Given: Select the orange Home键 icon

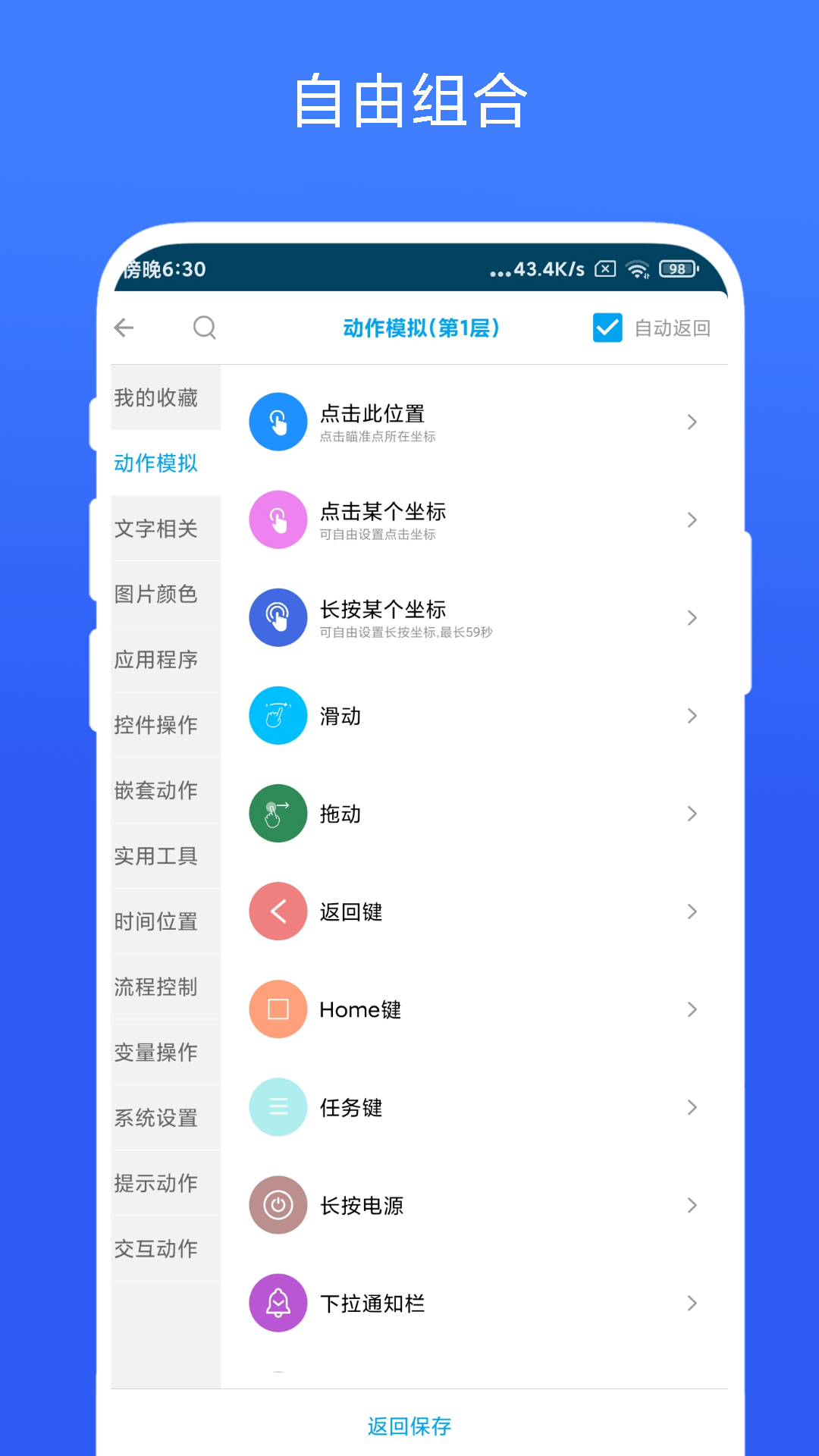Looking at the screenshot, I should [x=278, y=1009].
